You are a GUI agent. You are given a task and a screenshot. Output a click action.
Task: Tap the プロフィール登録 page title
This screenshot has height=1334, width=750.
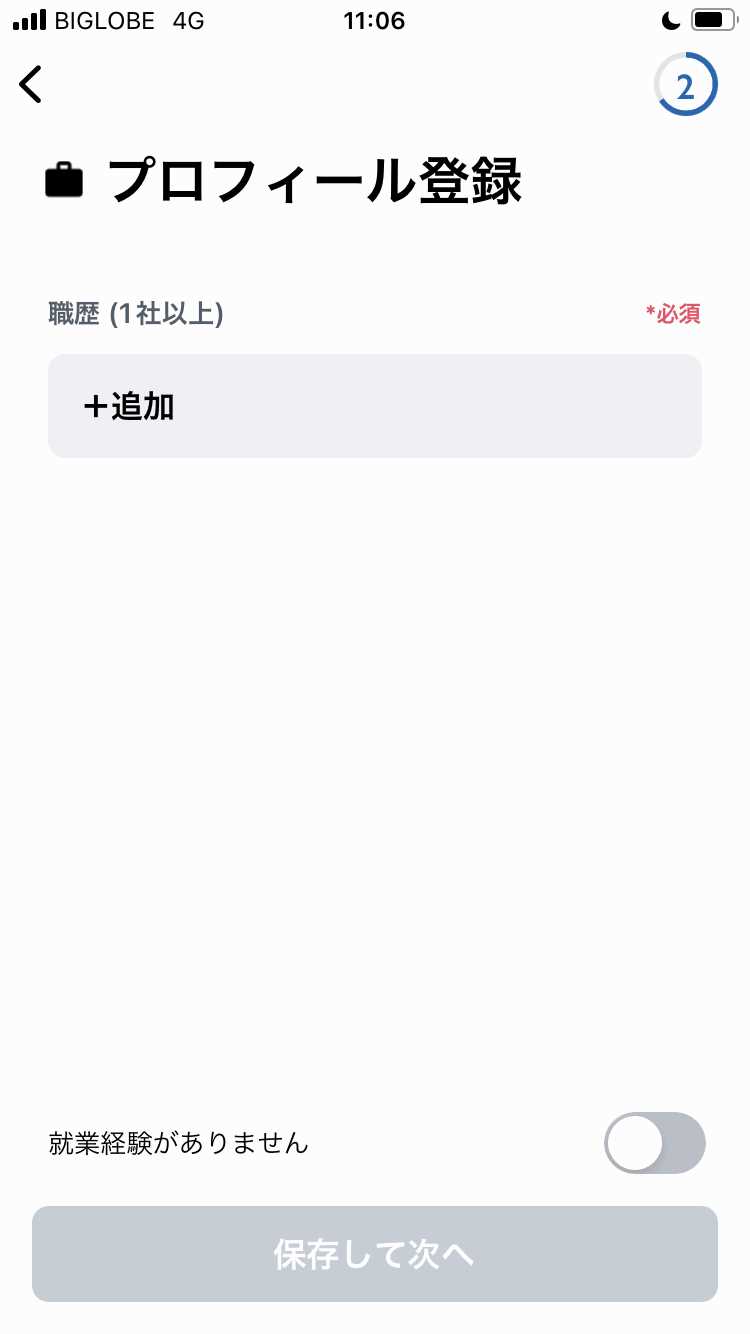tap(314, 180)
